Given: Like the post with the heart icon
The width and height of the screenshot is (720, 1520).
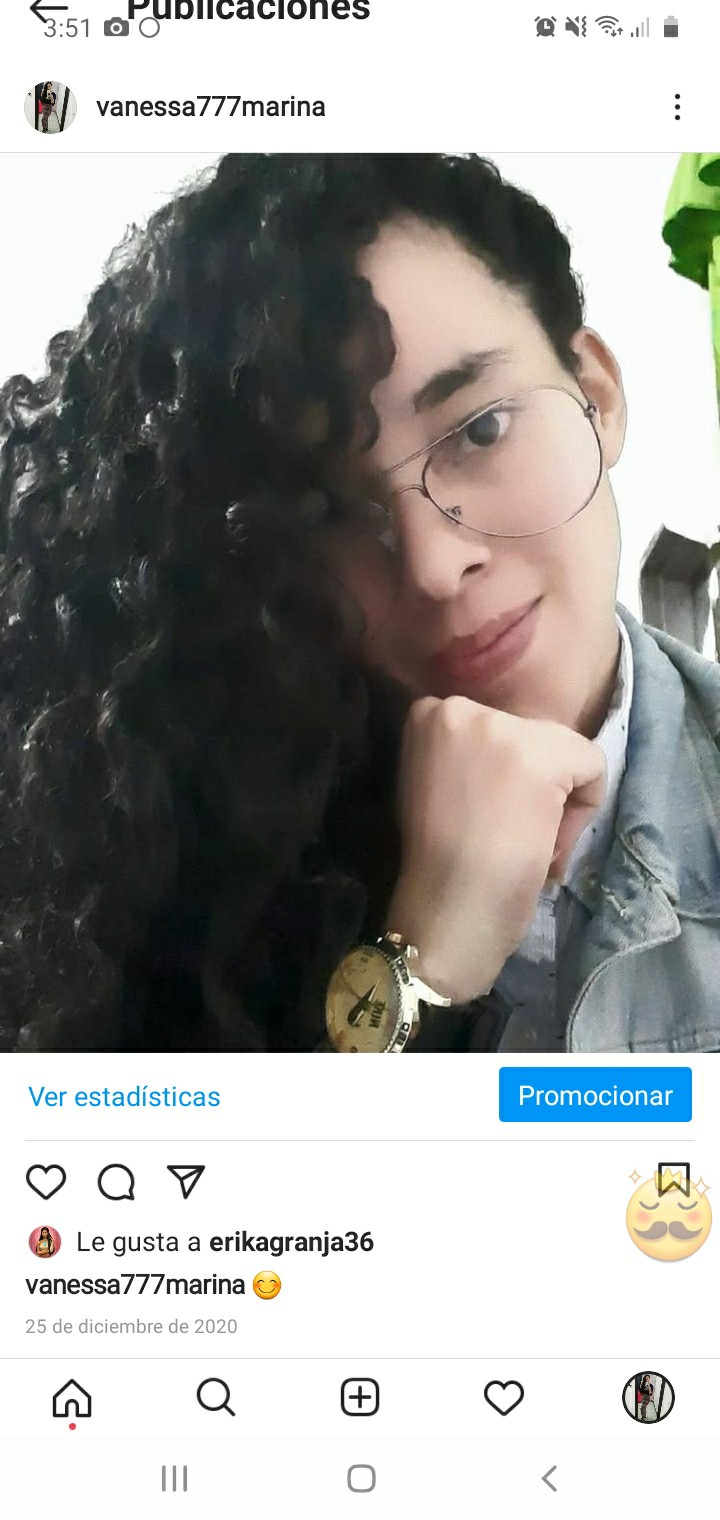Looking at the screenshot, I should click(46, 1182).
